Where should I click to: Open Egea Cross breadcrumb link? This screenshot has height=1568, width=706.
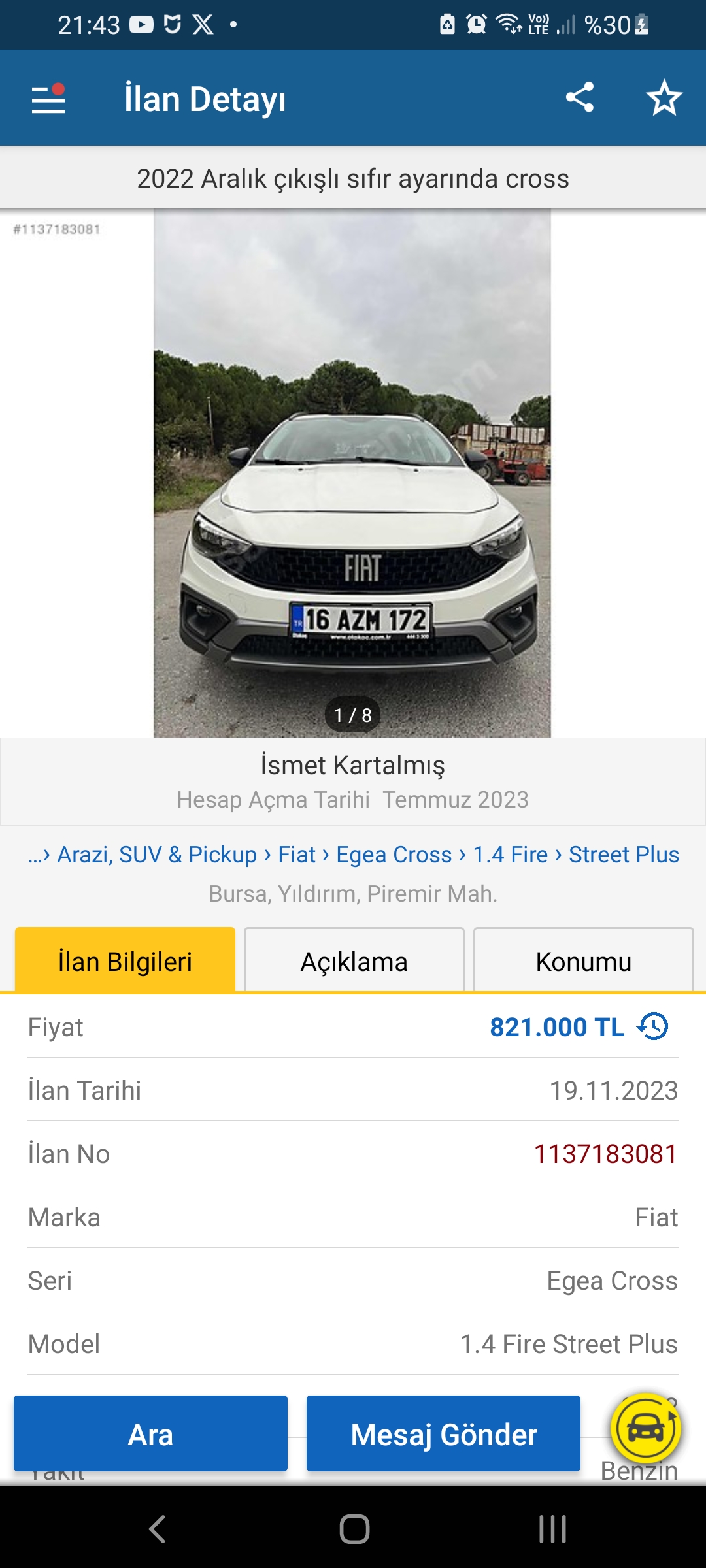(x=394, y=855)
